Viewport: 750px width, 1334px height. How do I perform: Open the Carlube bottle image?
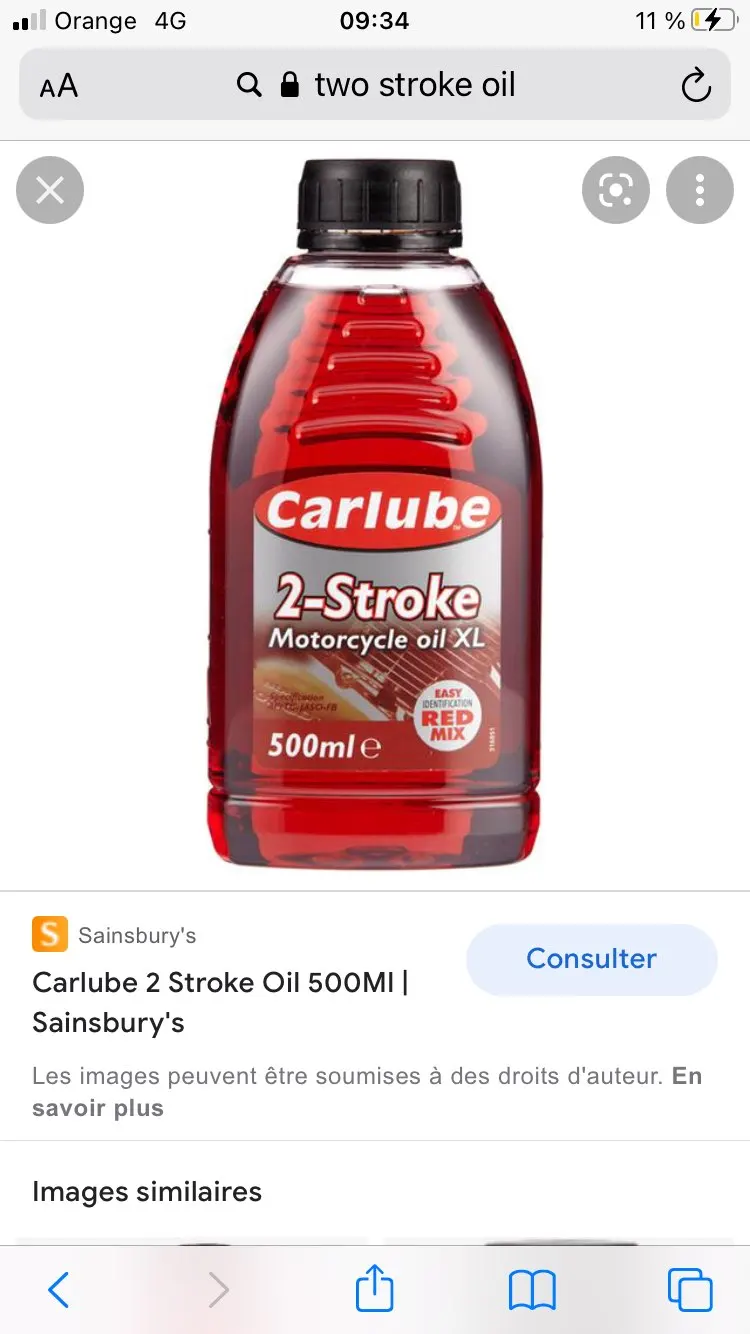tap(375, 515)
